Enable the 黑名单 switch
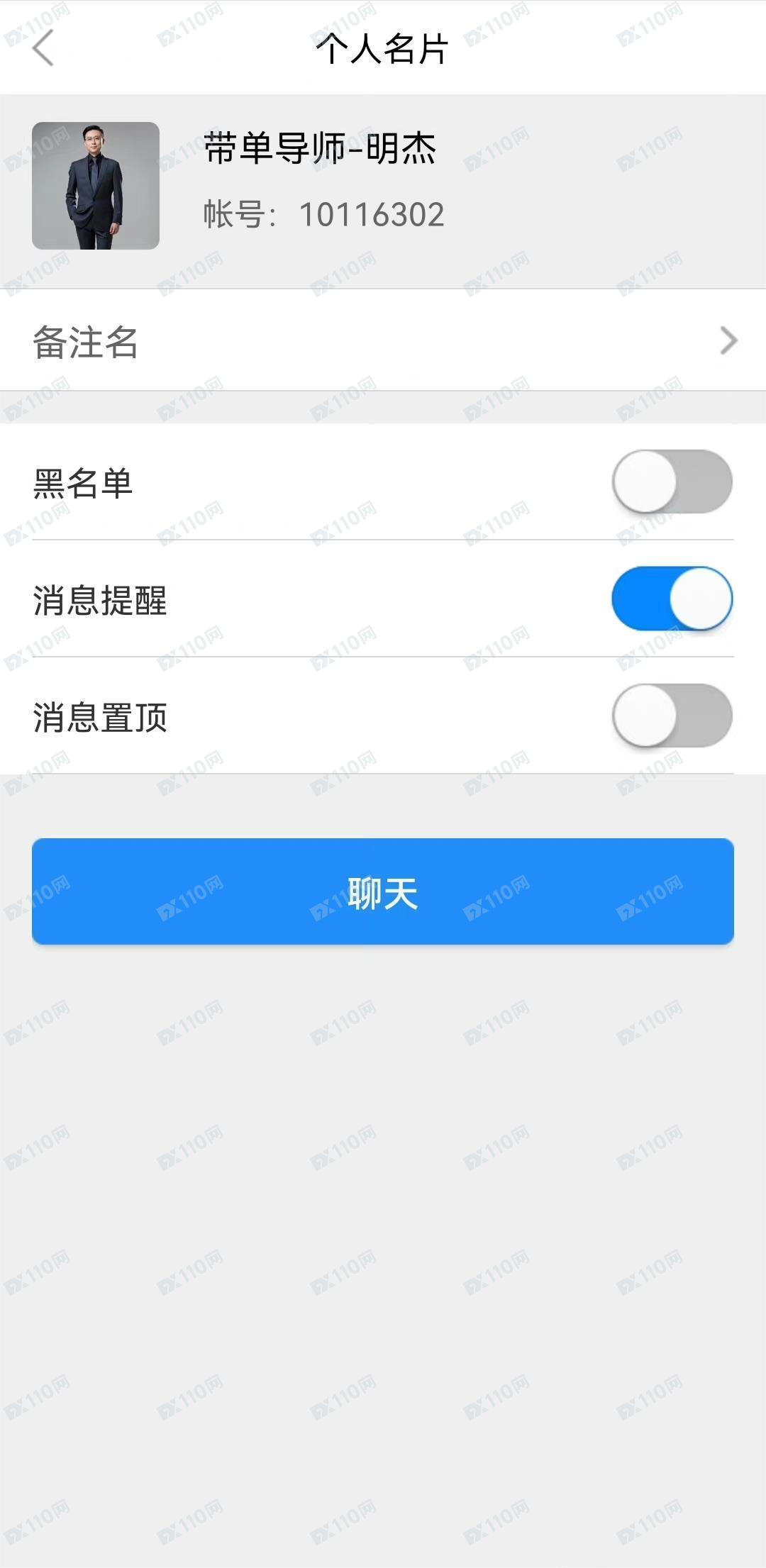This screenshot has height=1568, width=766. pyautogui.click(x=672, y=482)
